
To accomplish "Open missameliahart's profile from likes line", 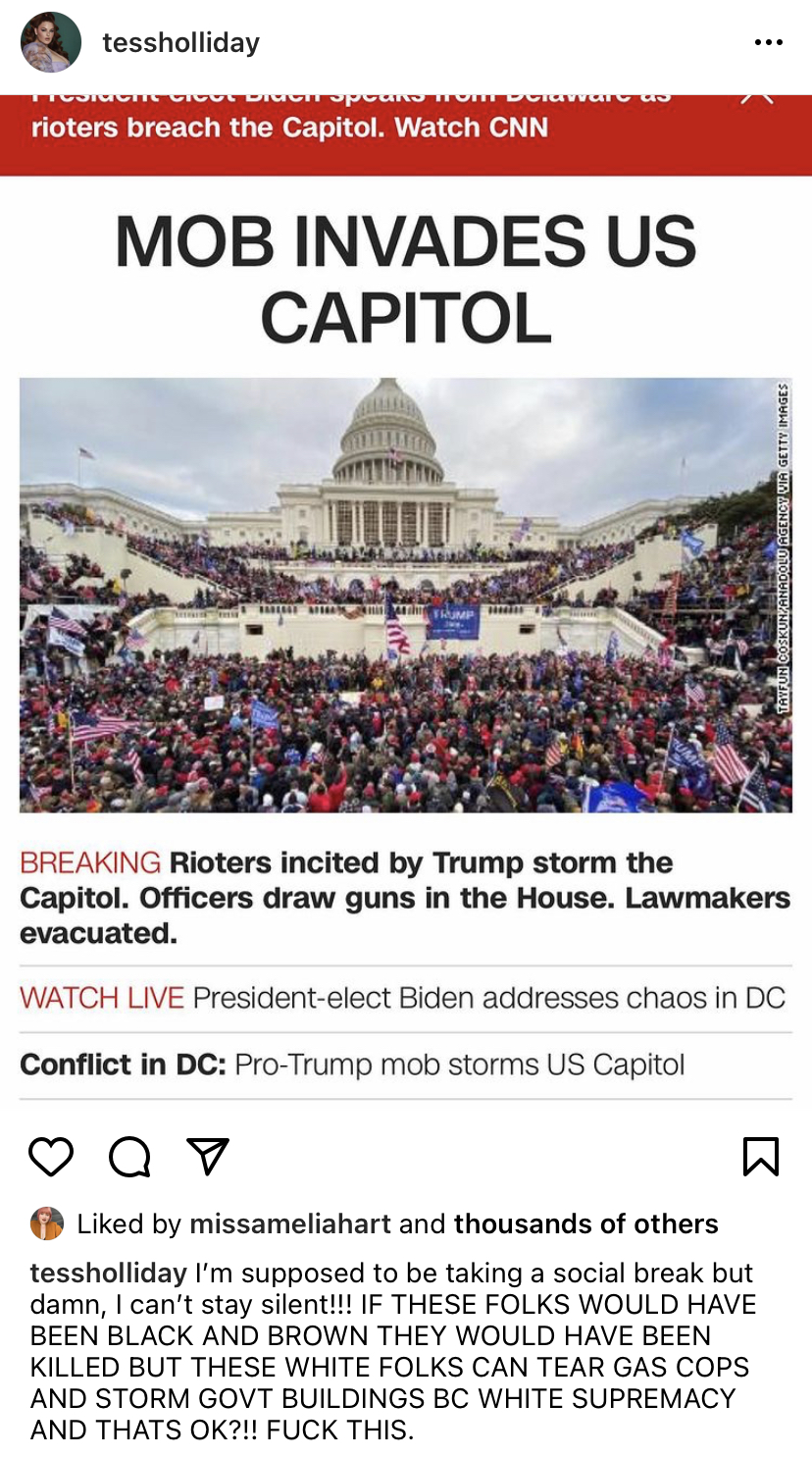I will pyautogui.click(x=290, y=1223).
